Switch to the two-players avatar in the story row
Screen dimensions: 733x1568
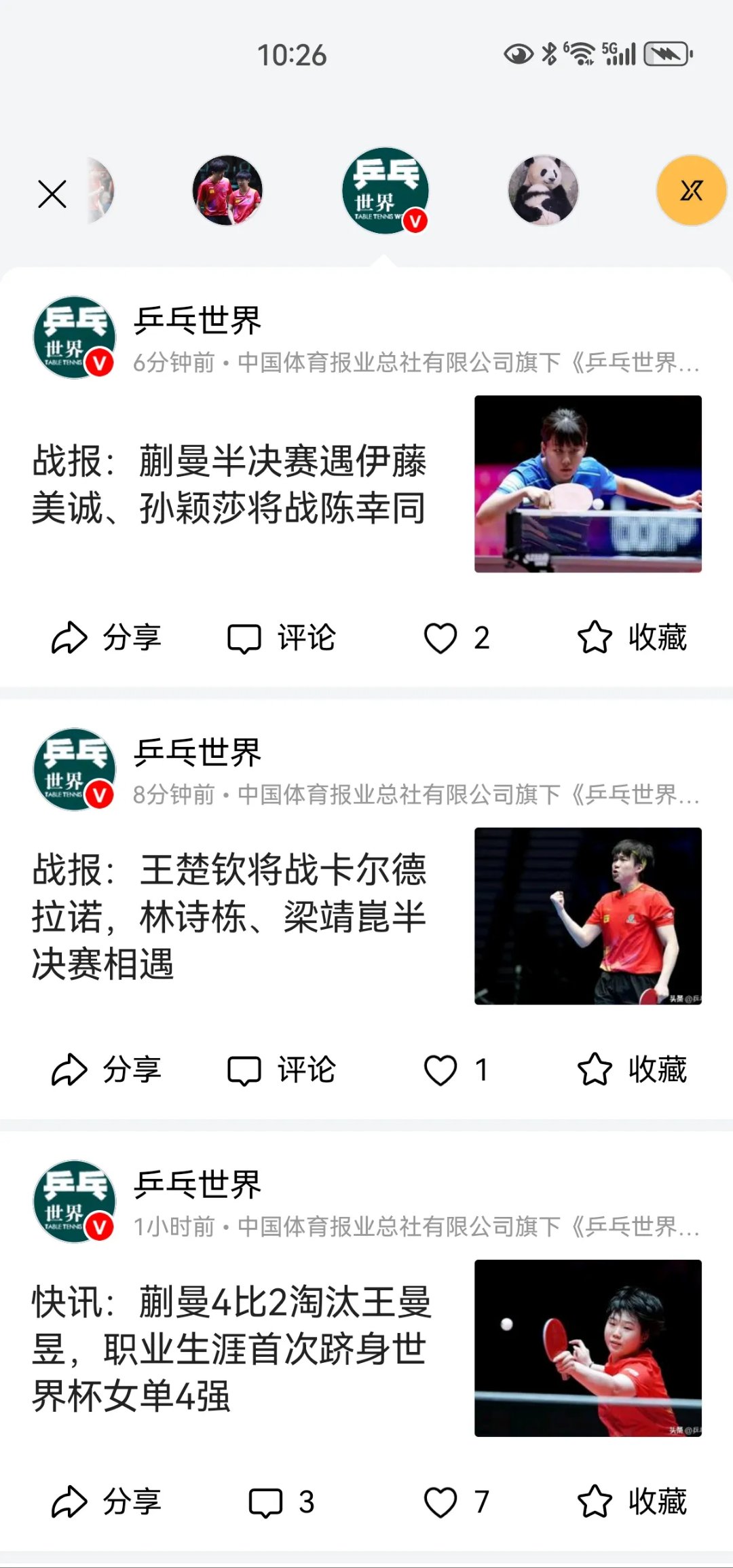coord(228,192)
